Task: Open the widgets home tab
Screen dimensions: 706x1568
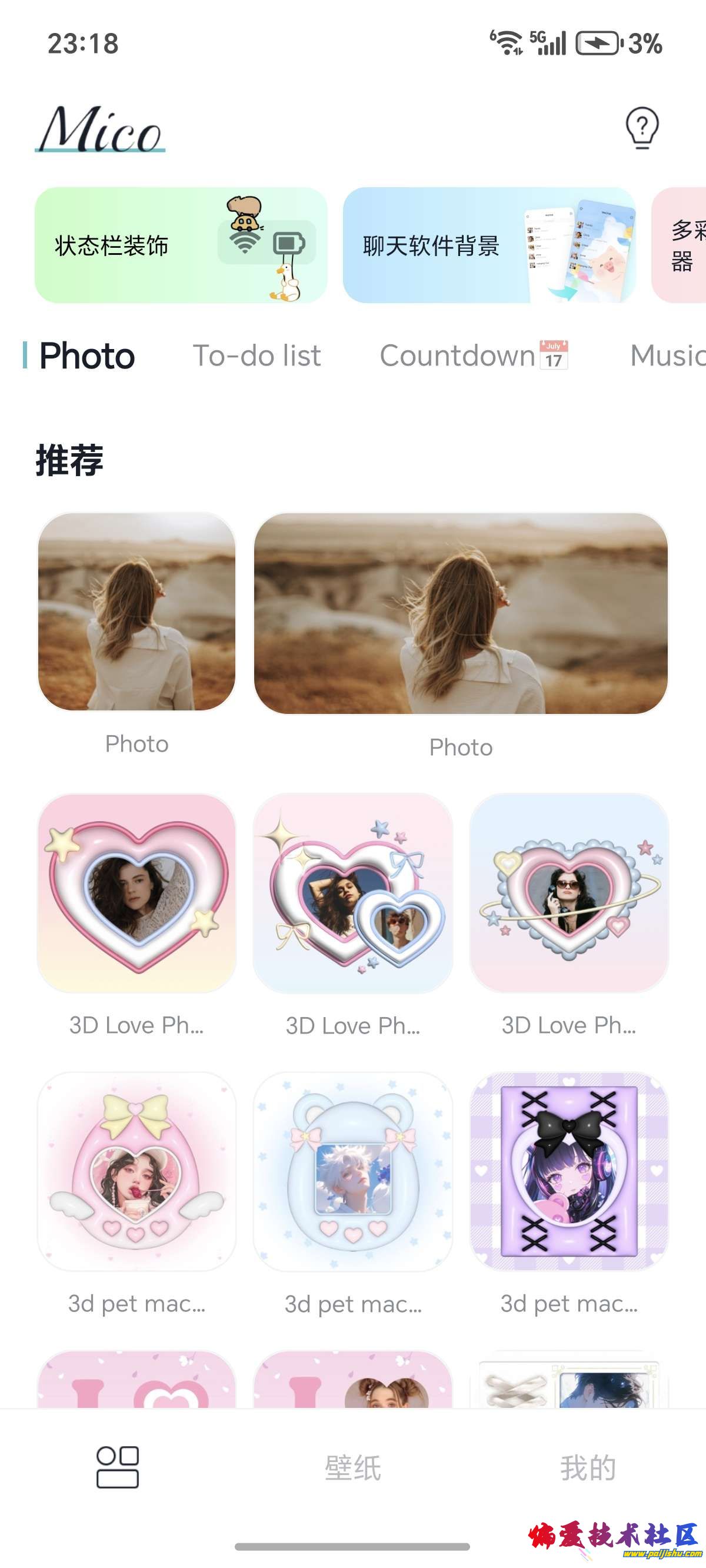Action: click(118, 1467)
